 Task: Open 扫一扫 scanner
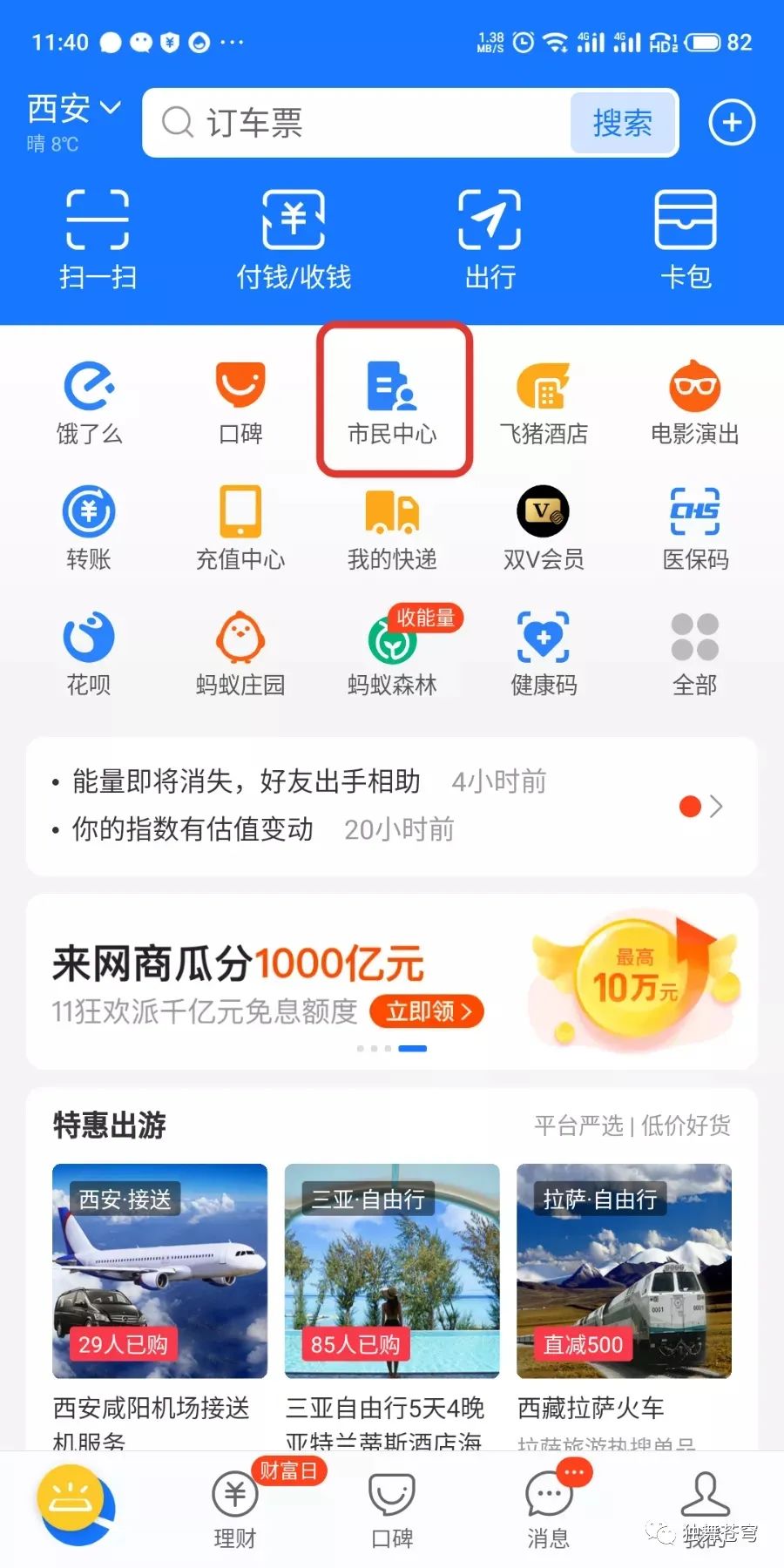[x=98, y=239]
